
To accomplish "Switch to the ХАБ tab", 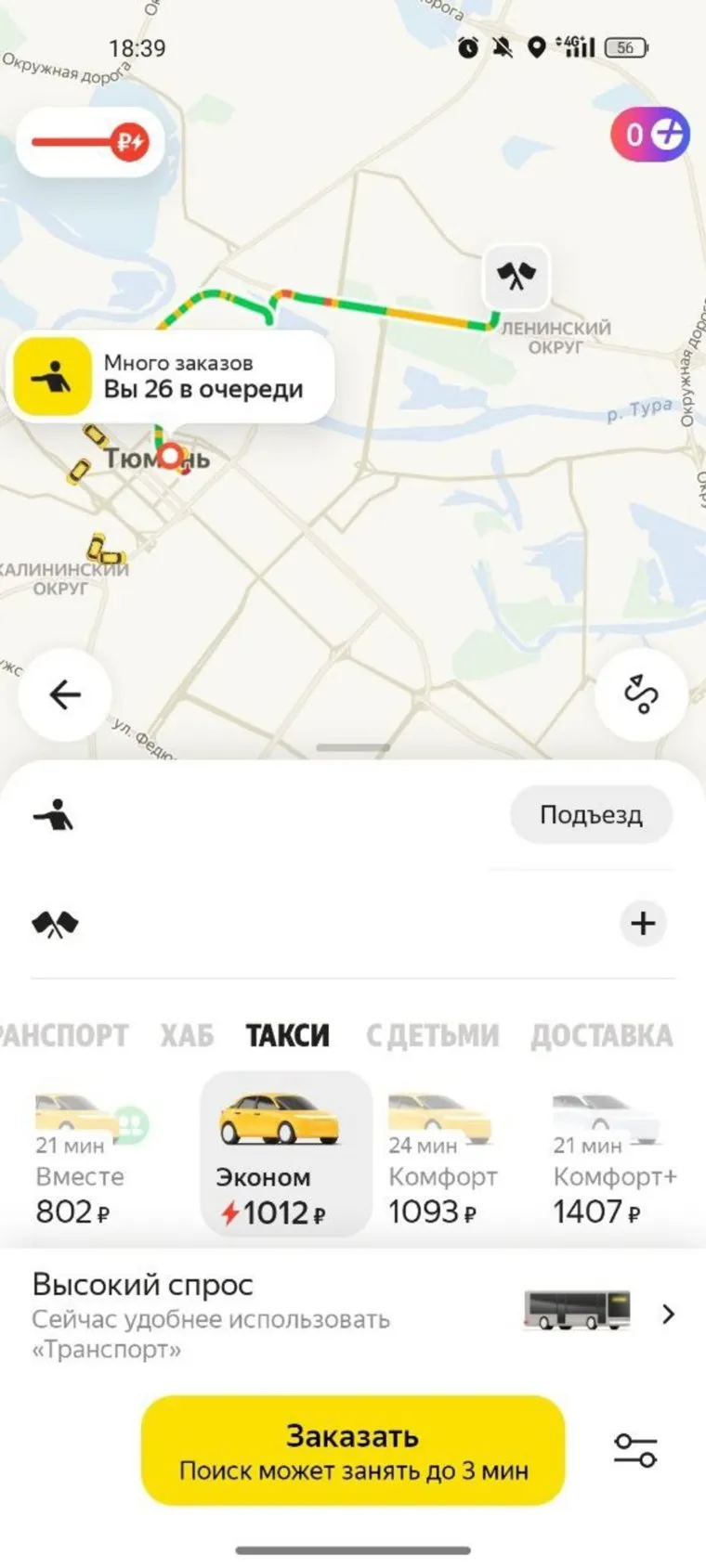I will click(187, 1035).
